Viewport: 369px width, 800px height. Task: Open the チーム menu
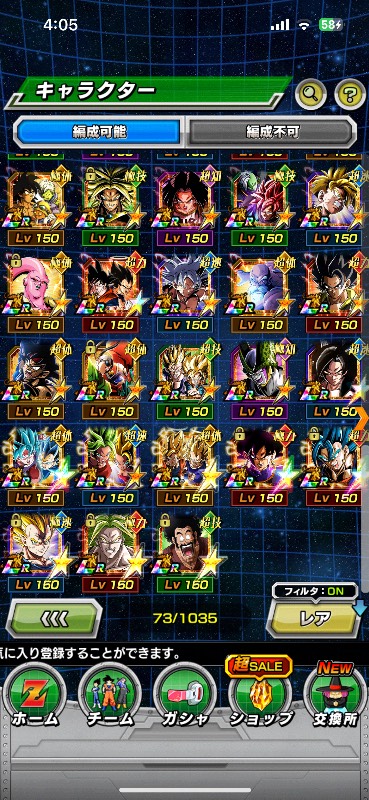coord(110,697)
